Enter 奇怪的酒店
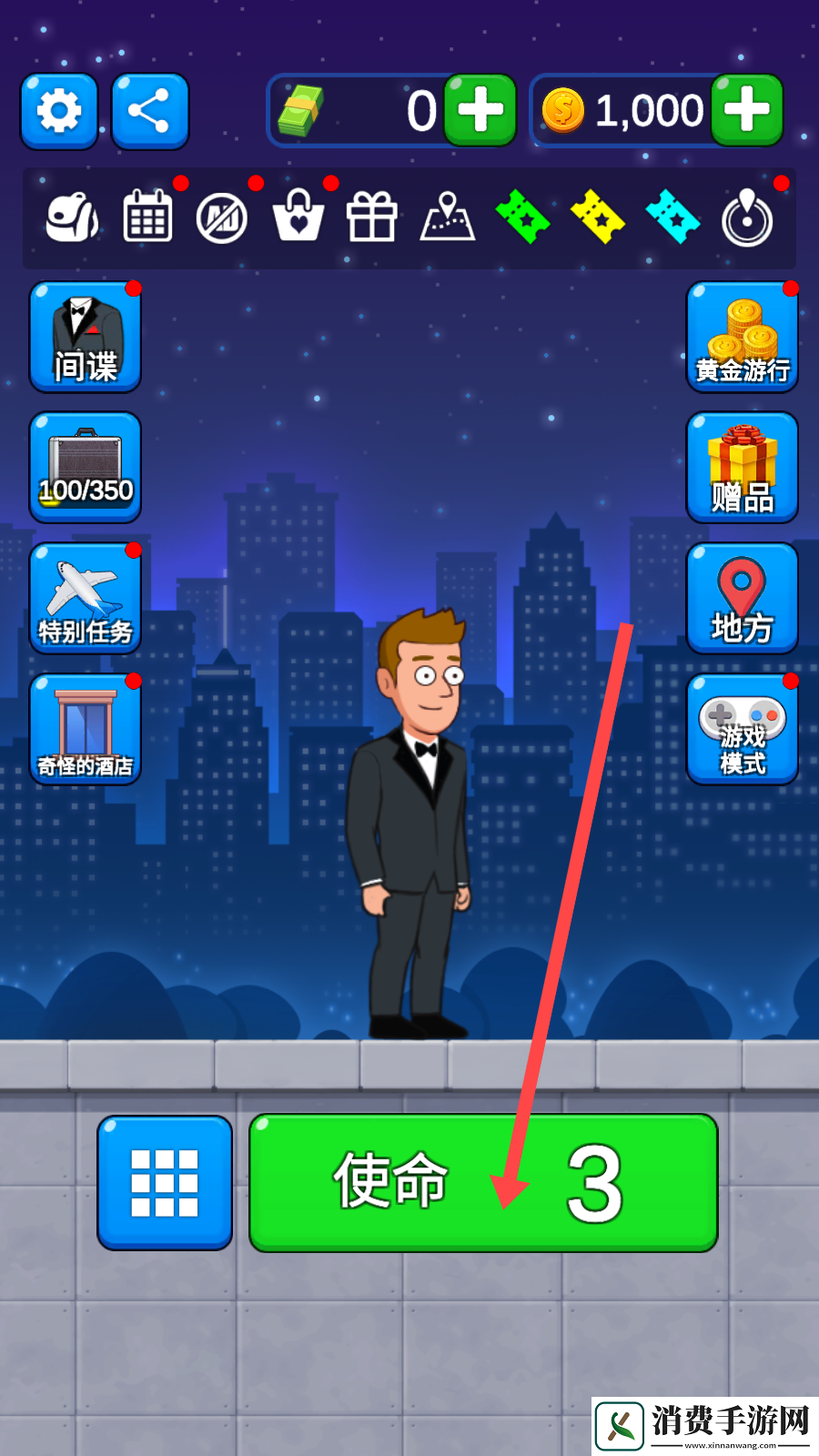819x1456 pixels. point(86,729)
